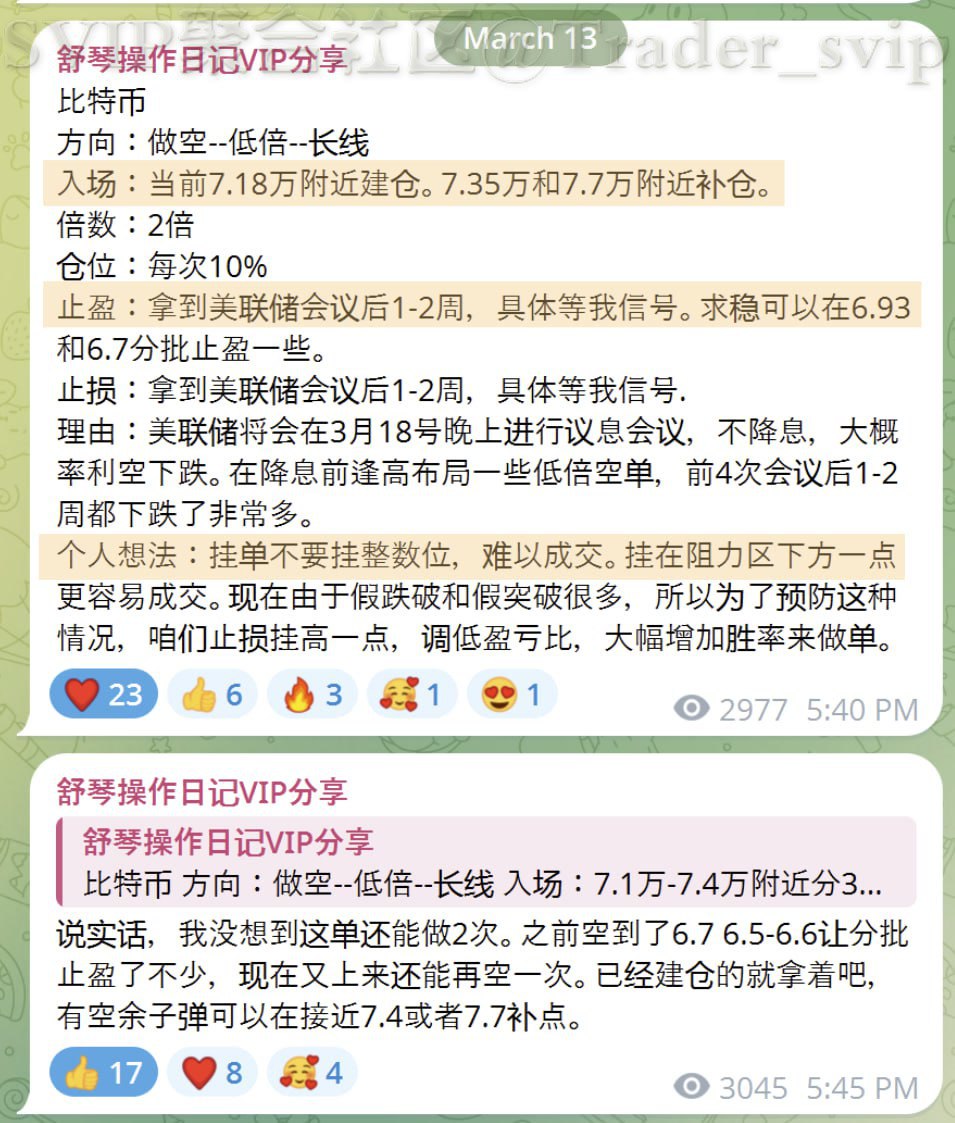
Task: Tap the heart reaction with 23 votes
Action: pos(103,694)
